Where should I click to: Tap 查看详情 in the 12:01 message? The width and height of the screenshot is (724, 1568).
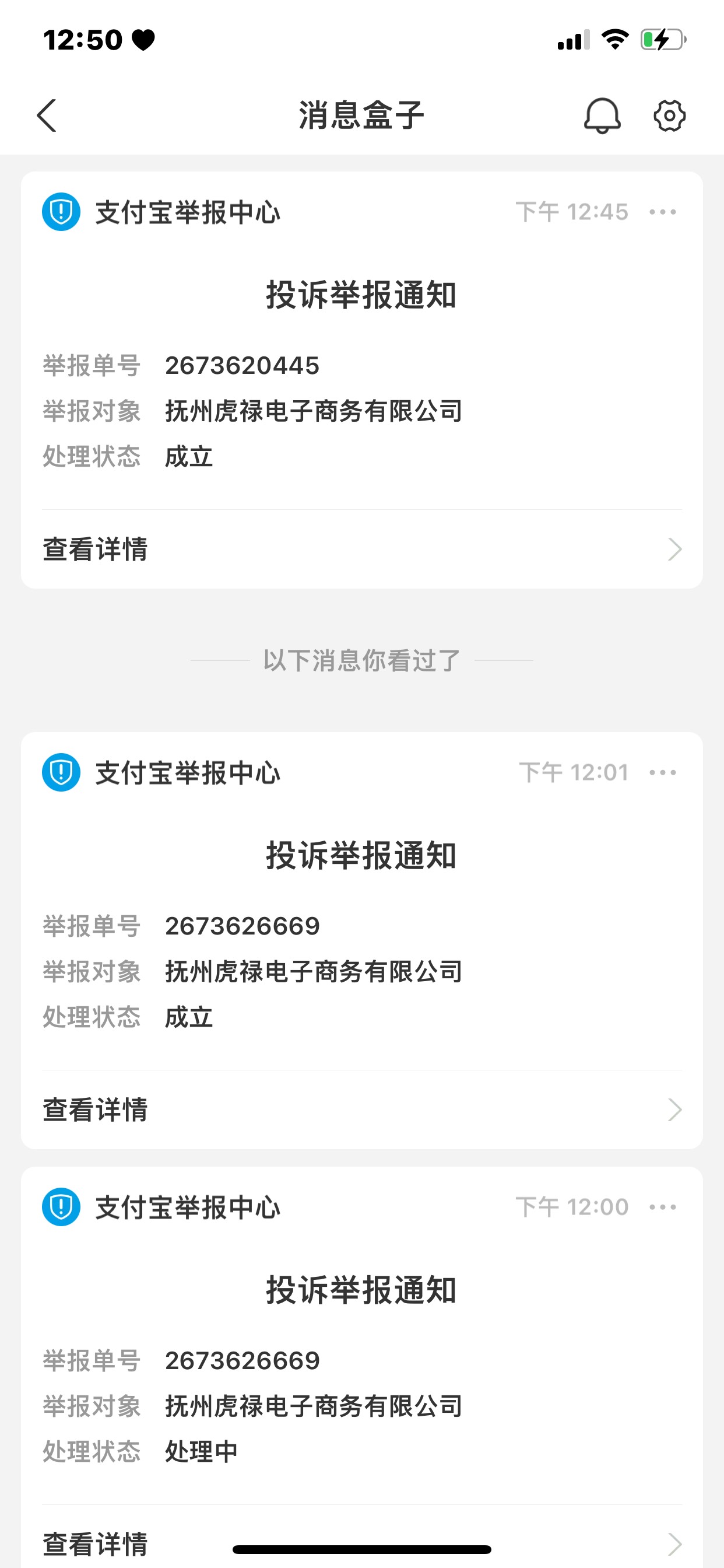coord(362,1109)
